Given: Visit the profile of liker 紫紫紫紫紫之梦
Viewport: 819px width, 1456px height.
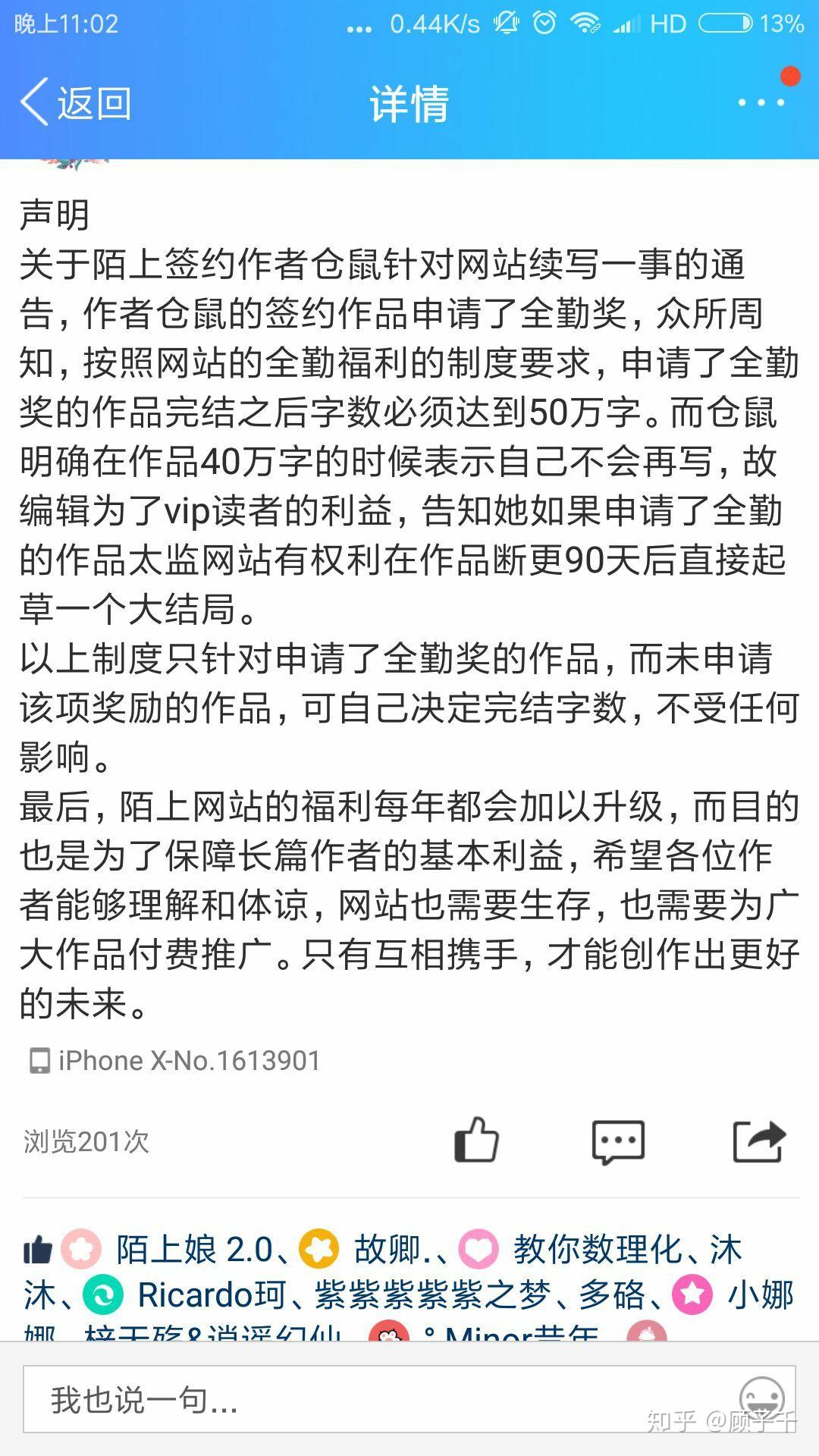Looking at the screenshot, I should coord(432,1295).
